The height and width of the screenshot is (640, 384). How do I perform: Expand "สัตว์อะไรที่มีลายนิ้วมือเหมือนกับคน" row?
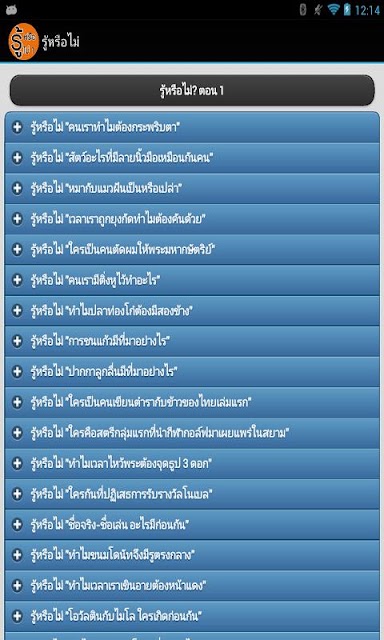coord(192,158)
